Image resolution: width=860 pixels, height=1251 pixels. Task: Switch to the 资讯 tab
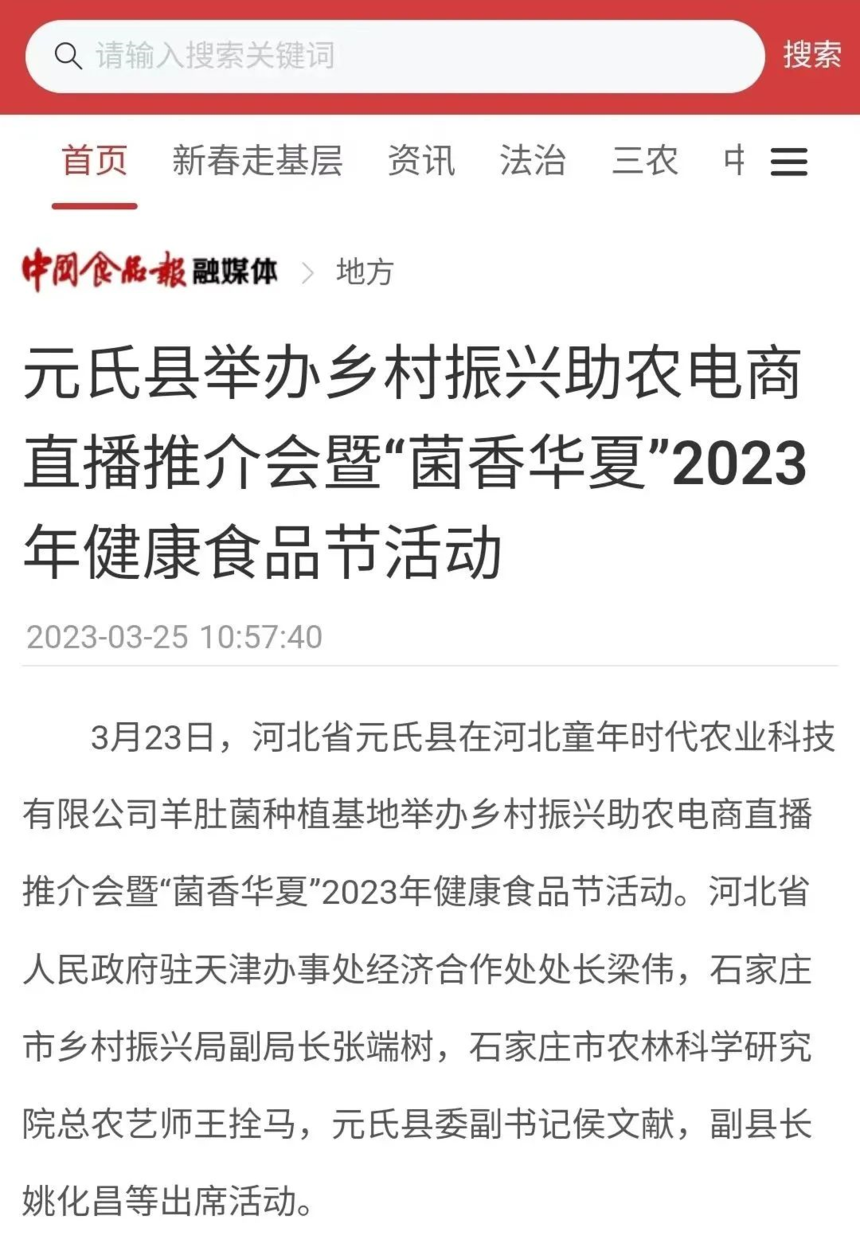(x=421, y=161)
